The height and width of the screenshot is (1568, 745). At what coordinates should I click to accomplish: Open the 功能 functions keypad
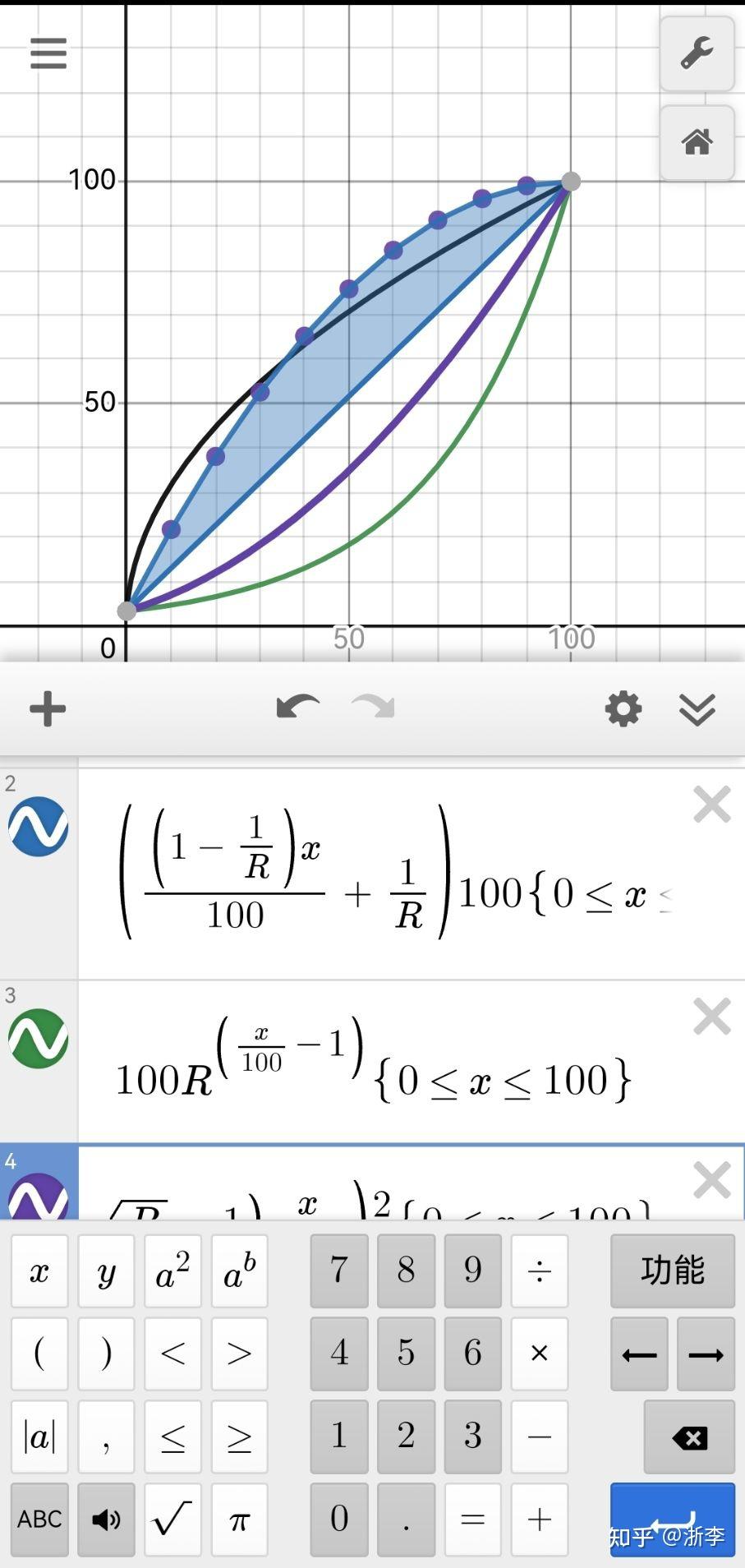pyautogui.click(x=672, y=1270)
